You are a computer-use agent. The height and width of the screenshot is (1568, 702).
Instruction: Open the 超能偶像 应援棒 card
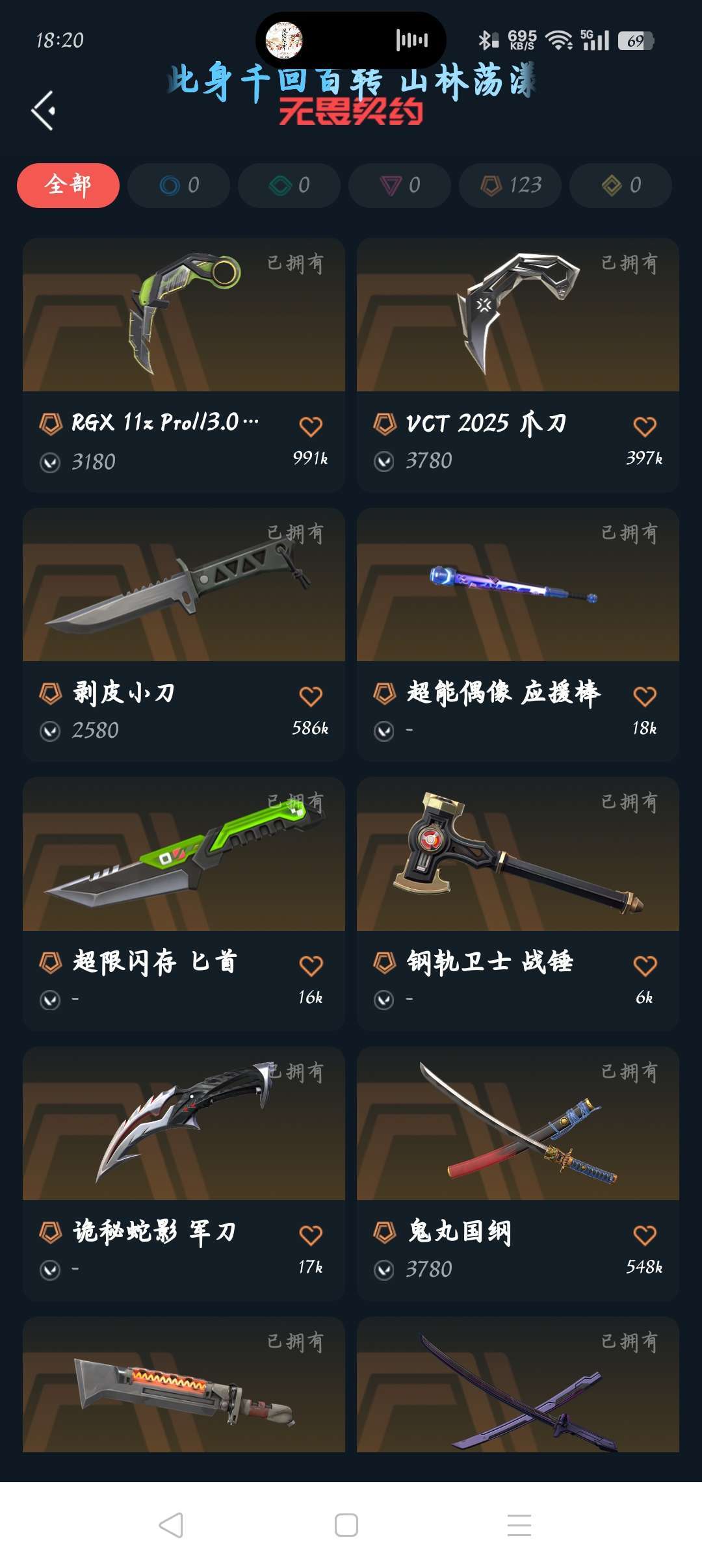518,634
